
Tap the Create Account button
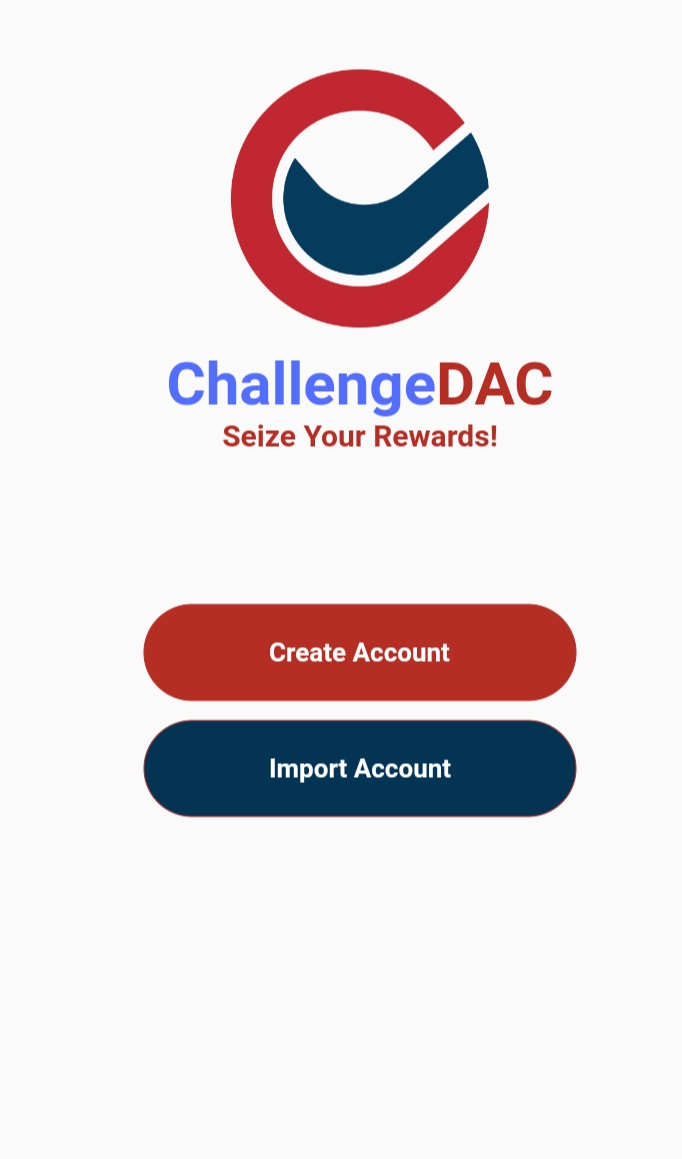tap(360, 652)
